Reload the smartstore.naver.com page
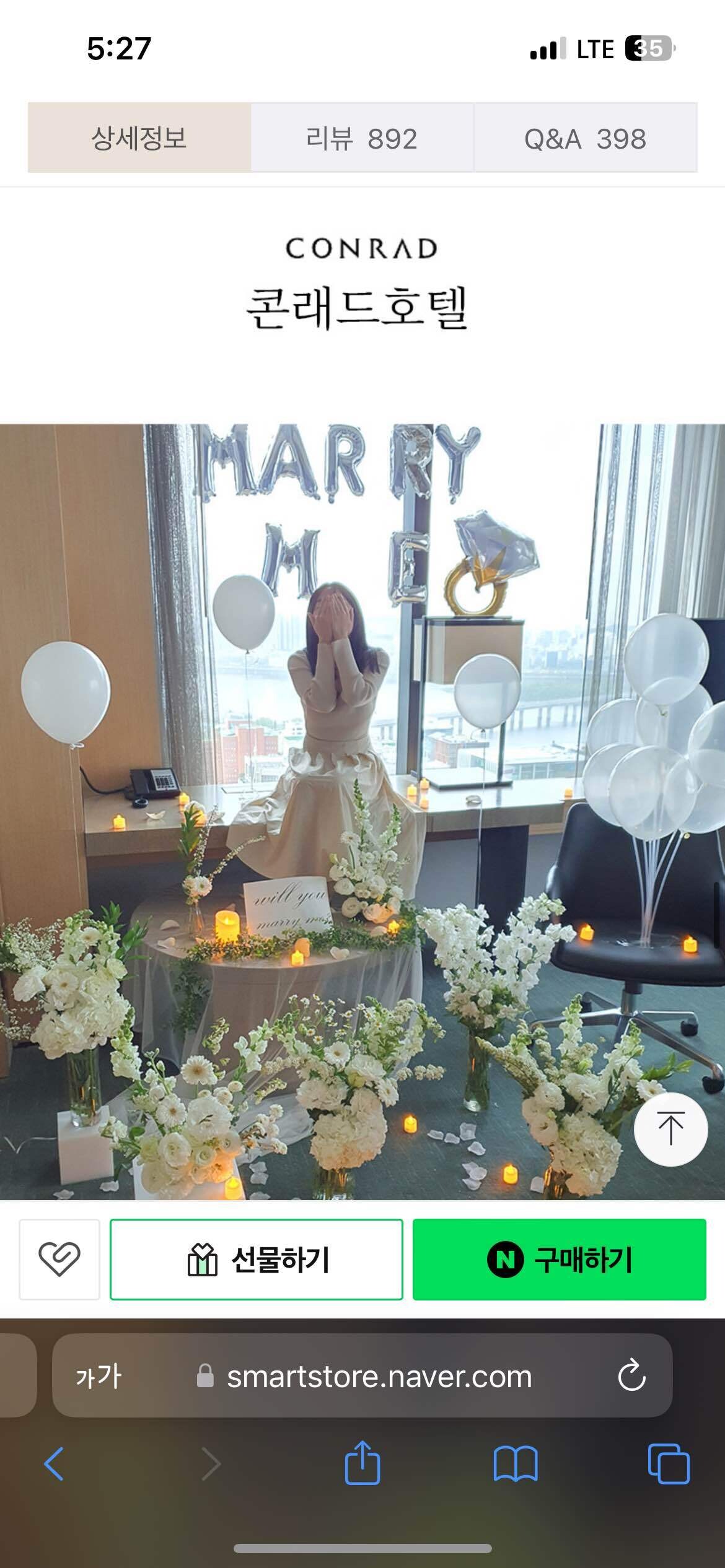Image resolution: width=725 pixels, height=1568 pixels. [x=631, y=1377]
